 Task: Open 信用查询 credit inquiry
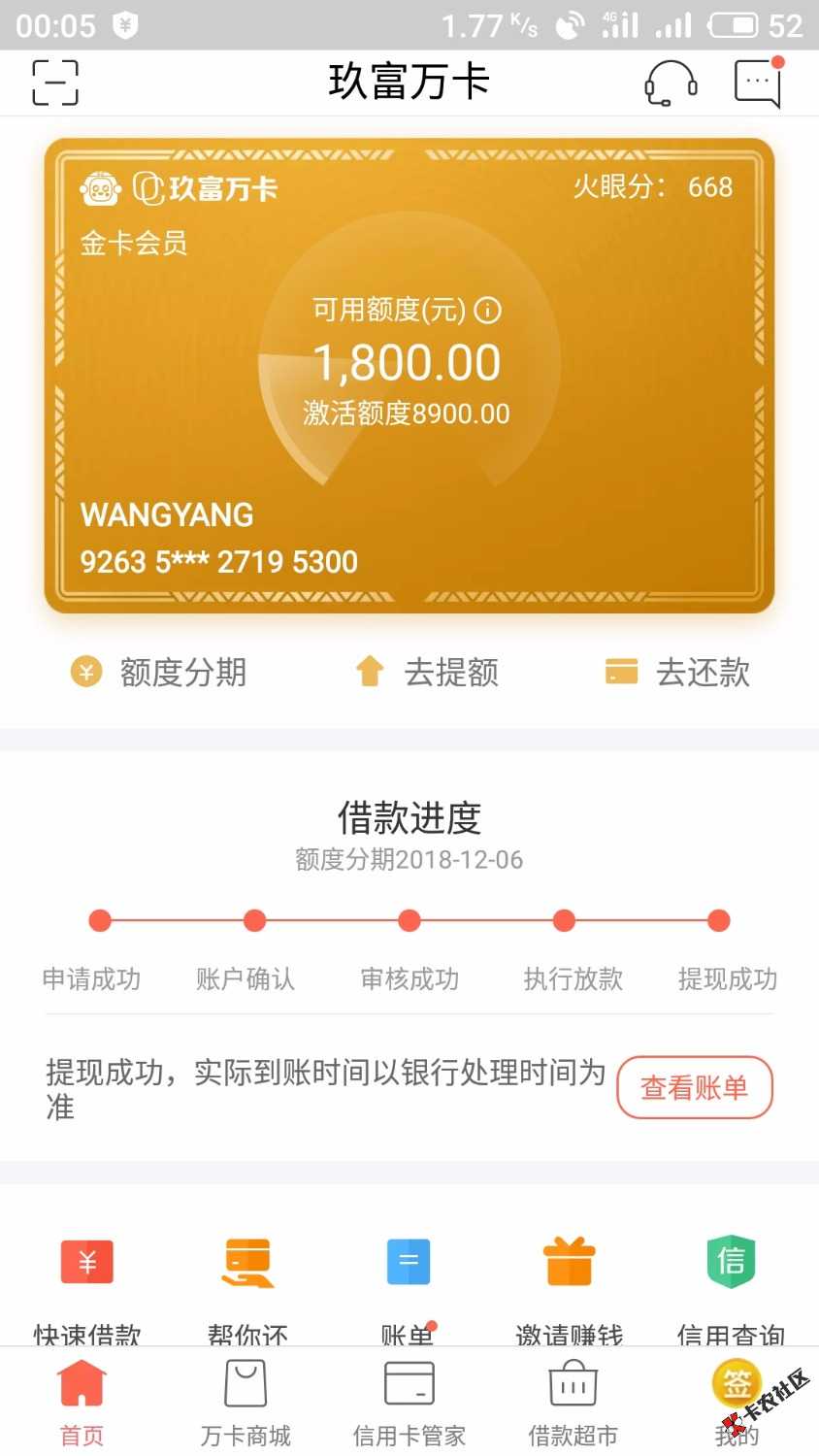[731, 1281]
